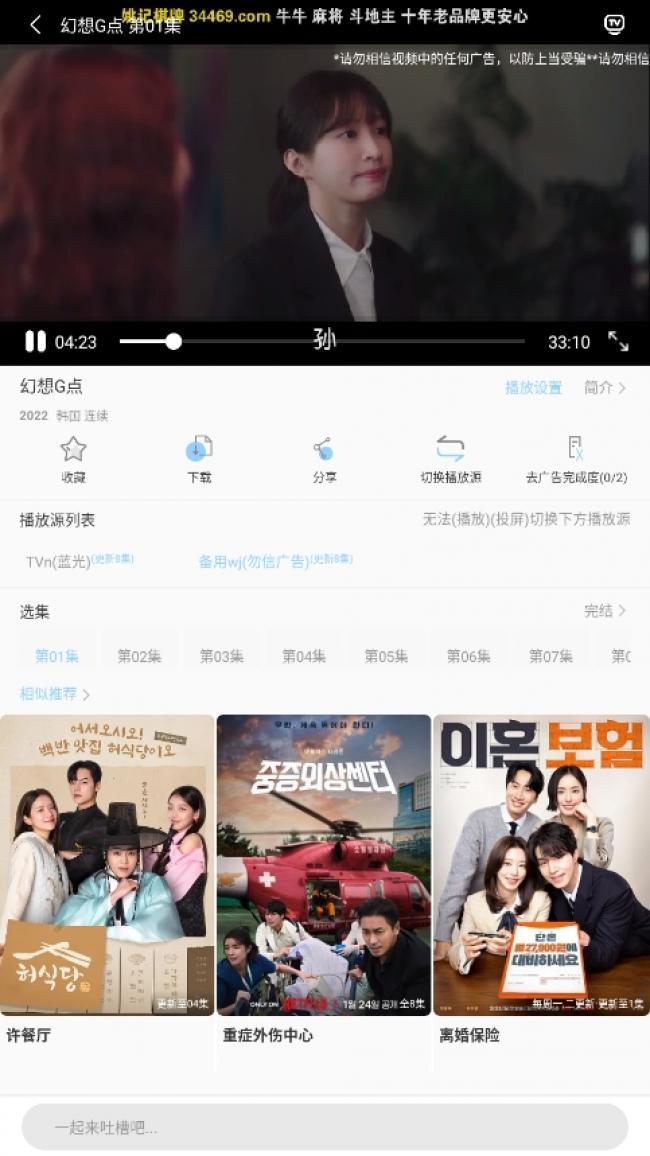The width and height of the screenshot is (650, 1156).
Task: Play episode 第03集
Action: 221,656
